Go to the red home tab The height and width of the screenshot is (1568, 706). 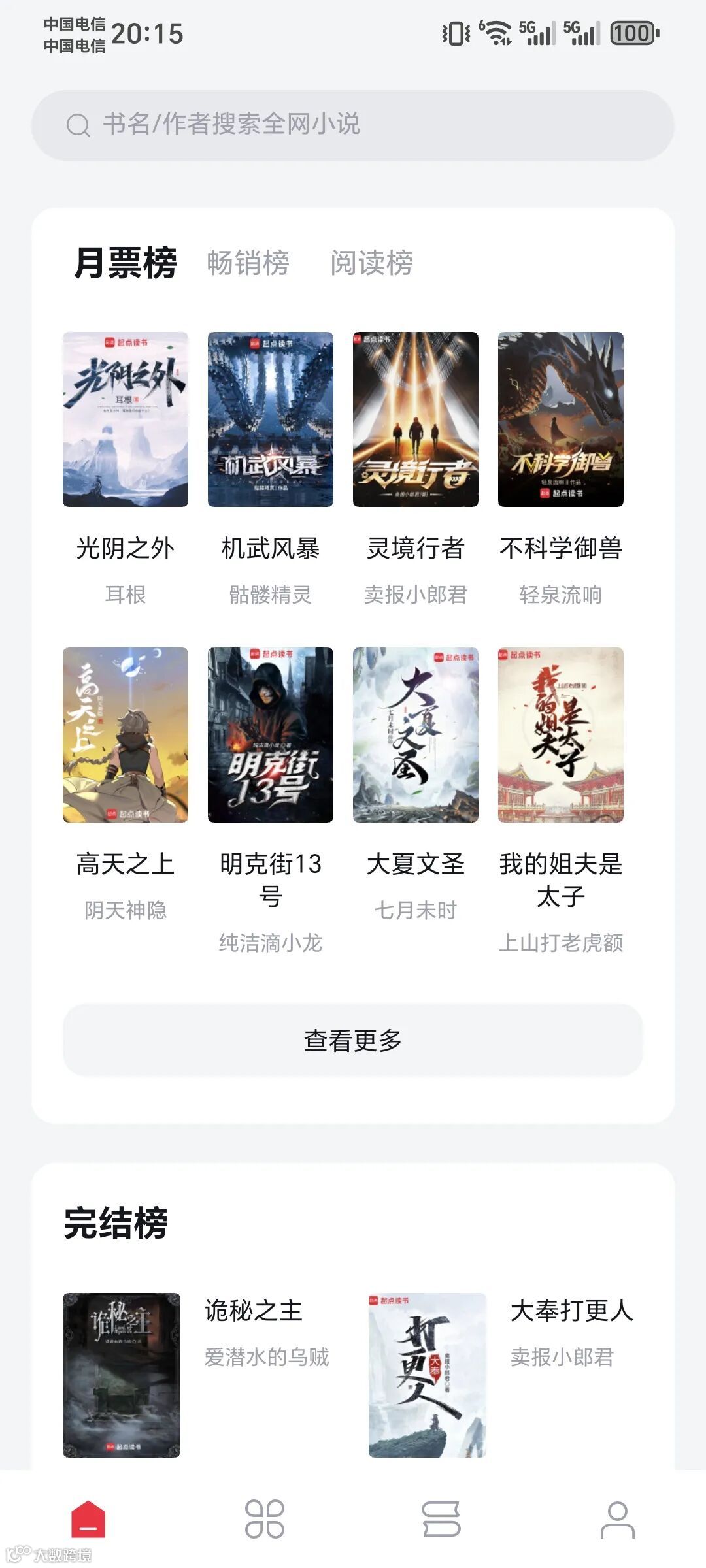88,1519
